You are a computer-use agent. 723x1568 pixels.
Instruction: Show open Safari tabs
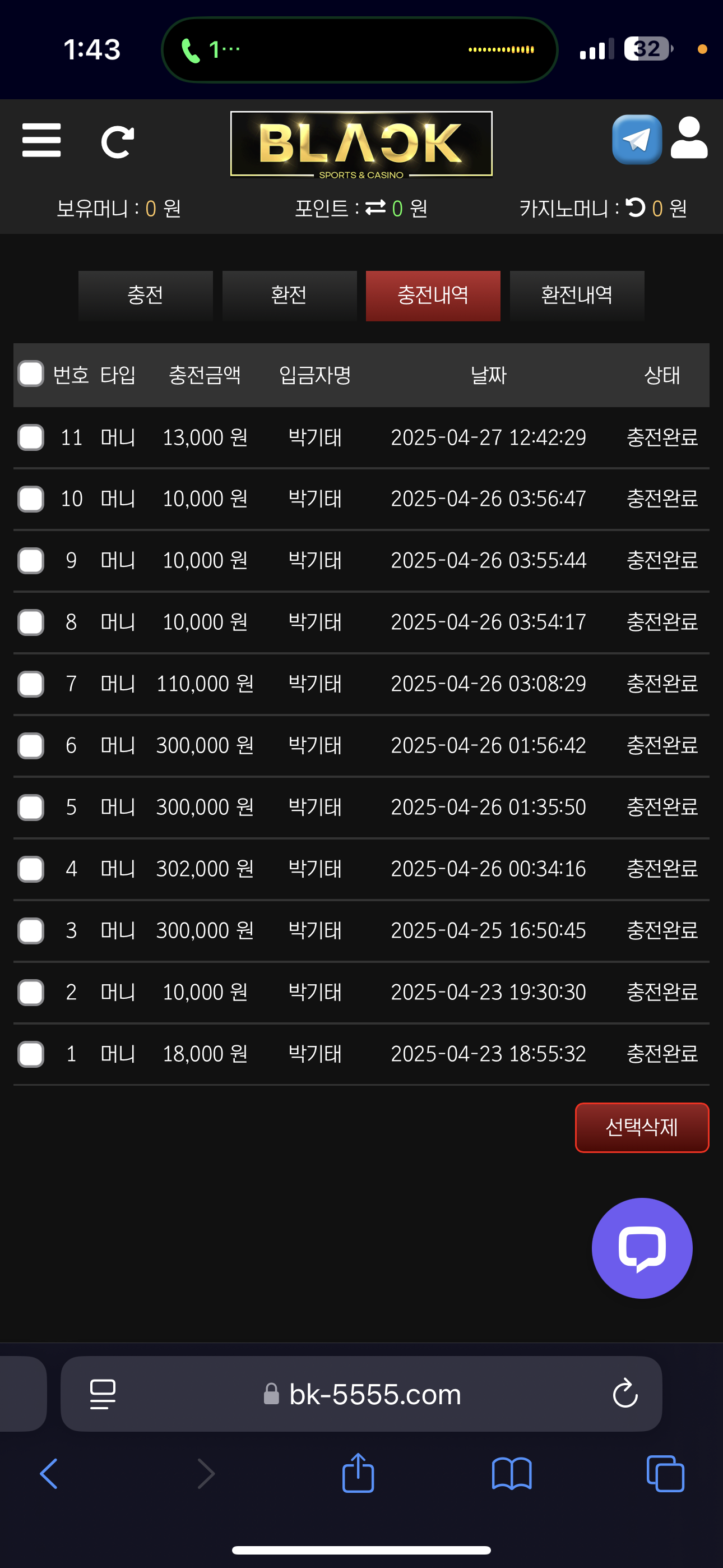[x=665, y=1474]
